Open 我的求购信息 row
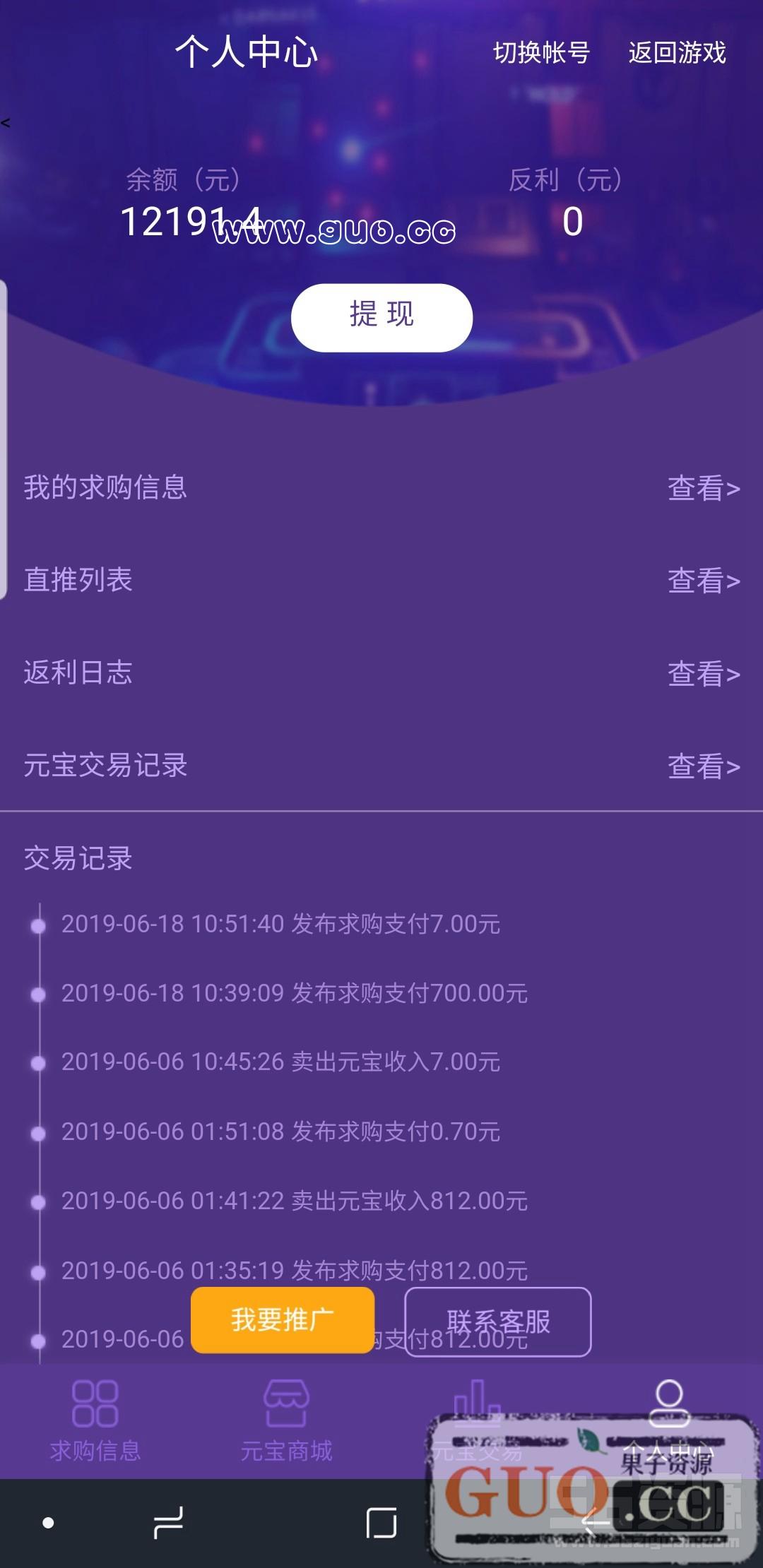Screen dimensions: 763x1568 tap(704, 488)
